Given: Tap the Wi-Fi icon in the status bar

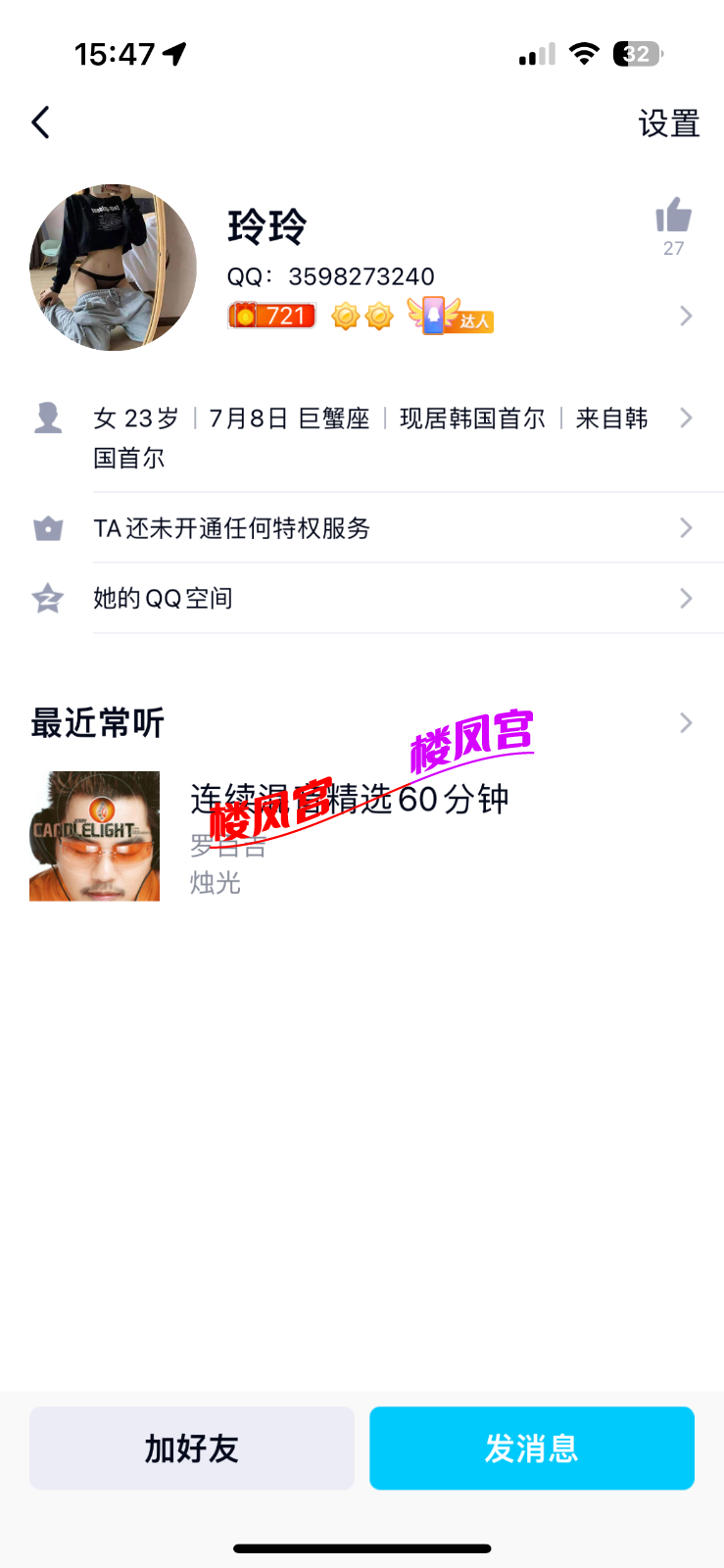Looking at the screenshot, I should [584, 54].
